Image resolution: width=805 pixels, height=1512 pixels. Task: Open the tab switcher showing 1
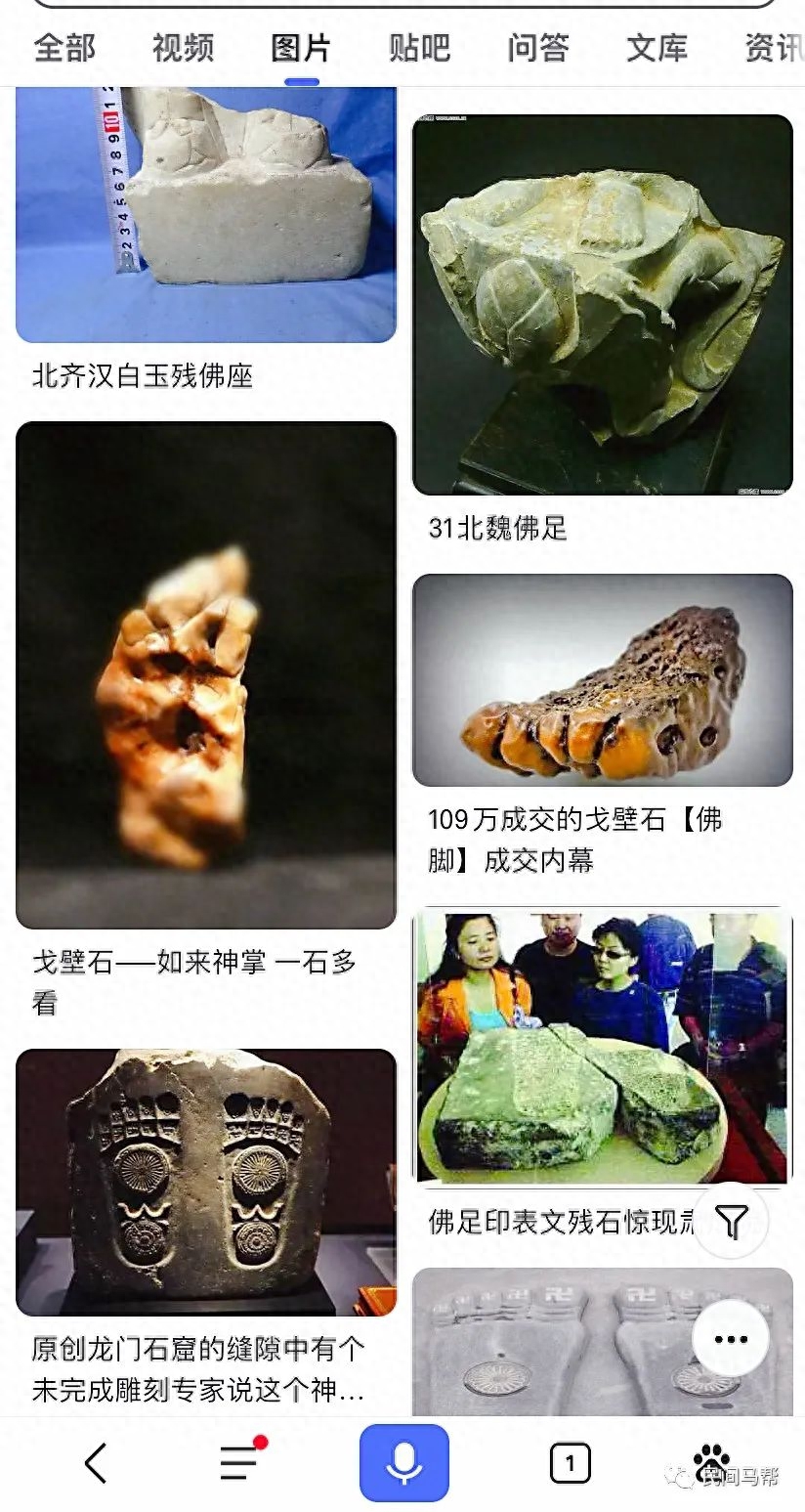point(570,1463)
